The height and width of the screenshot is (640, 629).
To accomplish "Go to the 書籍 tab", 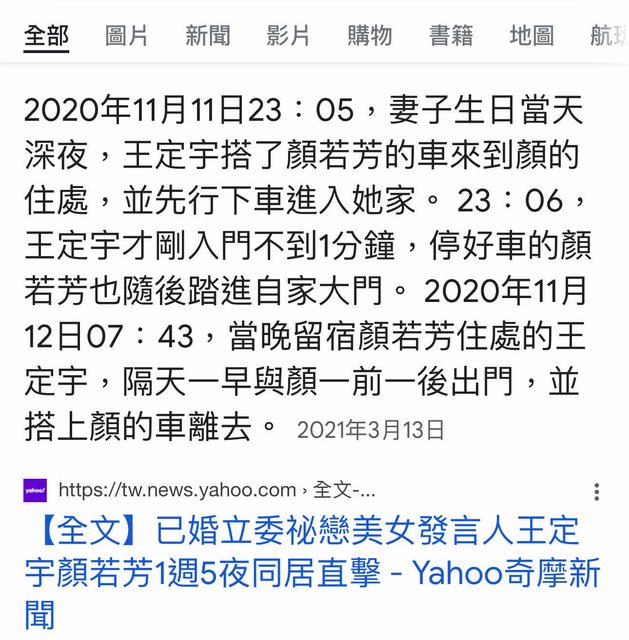I will (451, 36).
